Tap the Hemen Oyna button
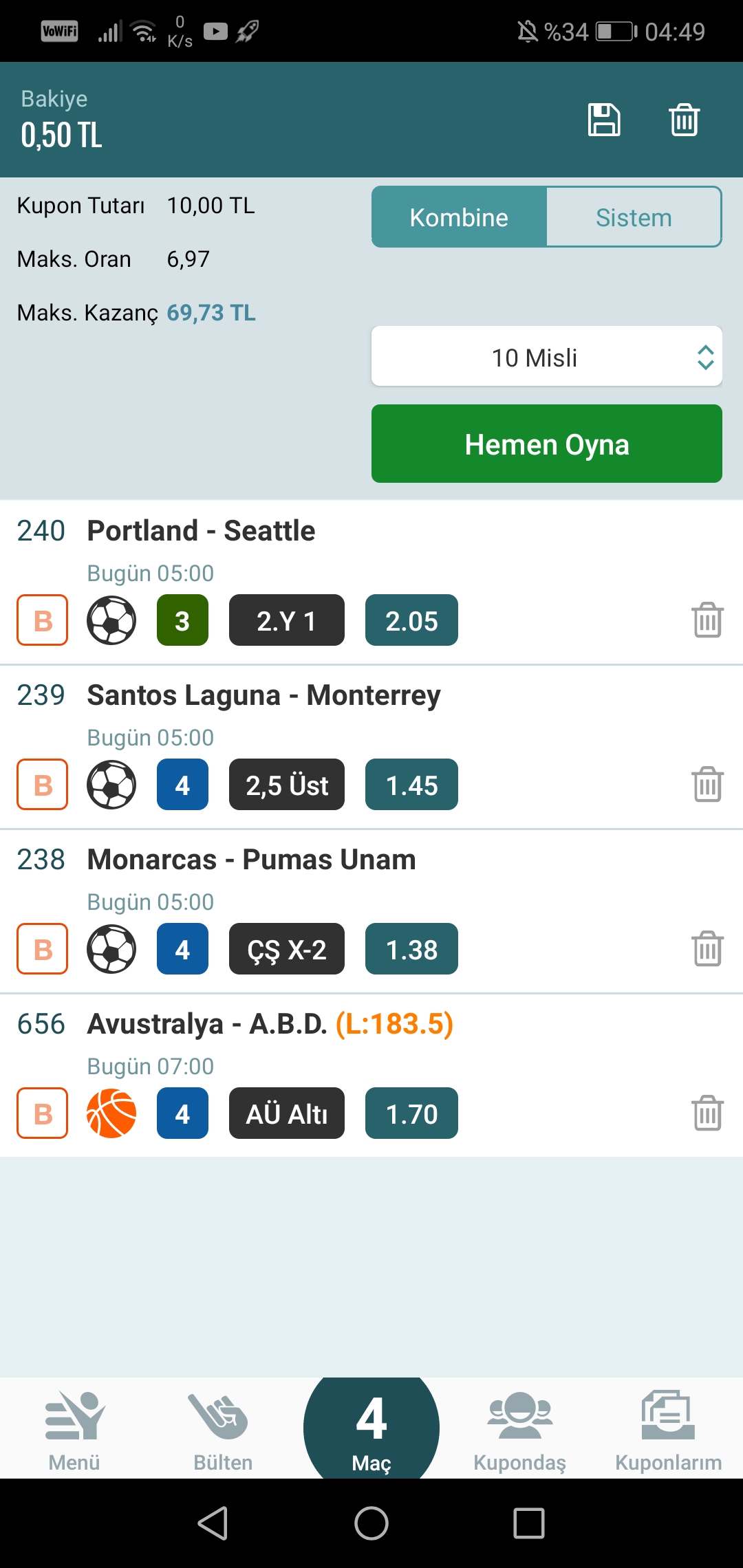The height and width of the screenshot is (1568, 743). pyautogui.click(x=547, y=444)
